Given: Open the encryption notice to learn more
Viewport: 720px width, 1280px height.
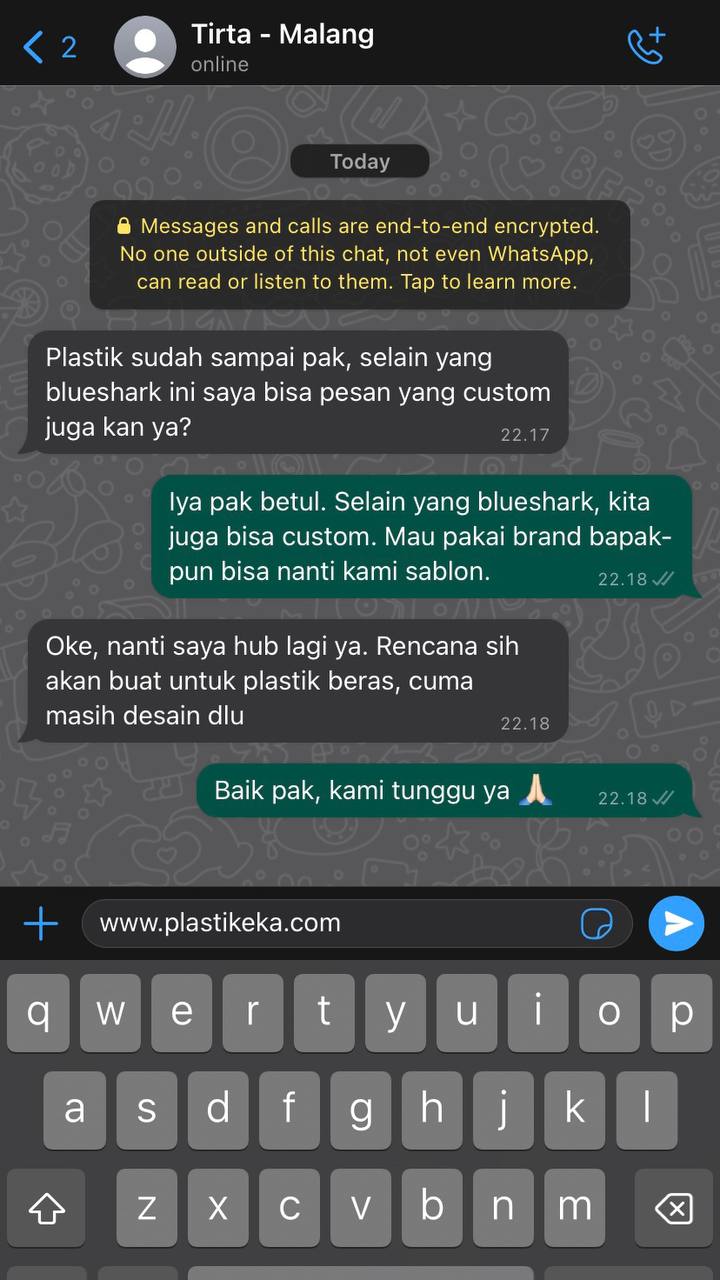Looking at the screenshot, I should click(x=359, y=254).
